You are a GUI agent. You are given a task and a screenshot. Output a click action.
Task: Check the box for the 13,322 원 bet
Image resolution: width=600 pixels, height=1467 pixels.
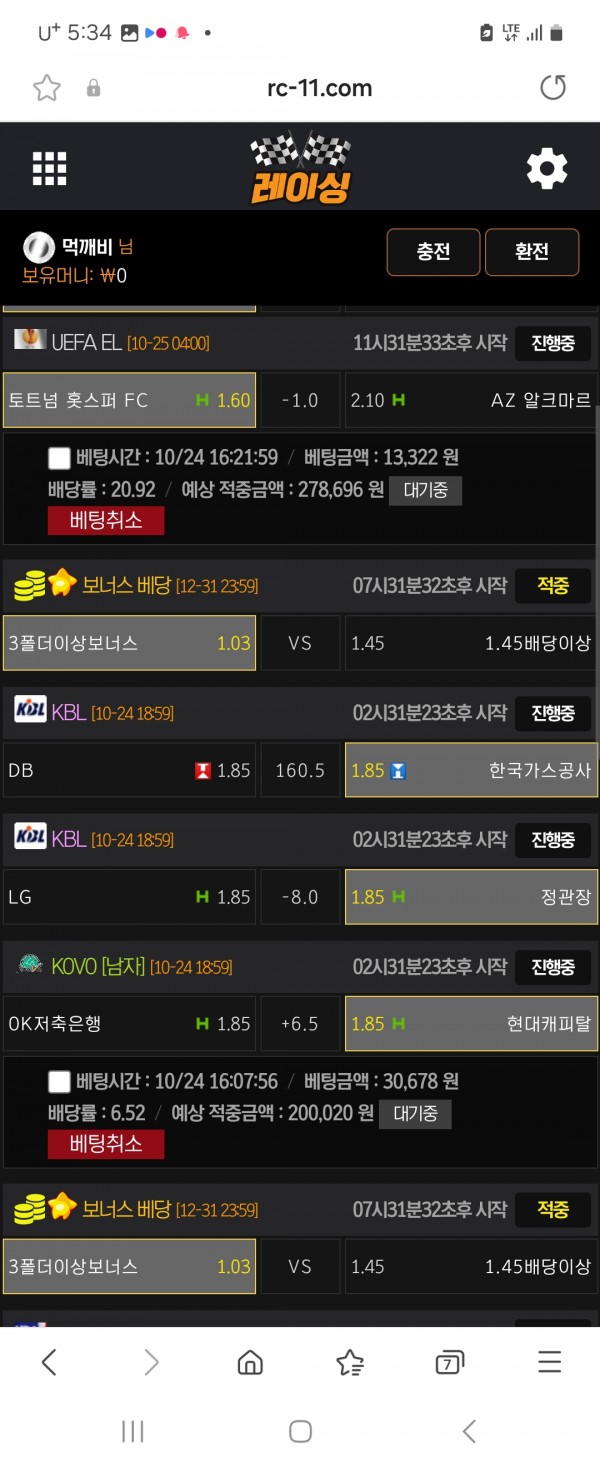(x=59, y=458)
